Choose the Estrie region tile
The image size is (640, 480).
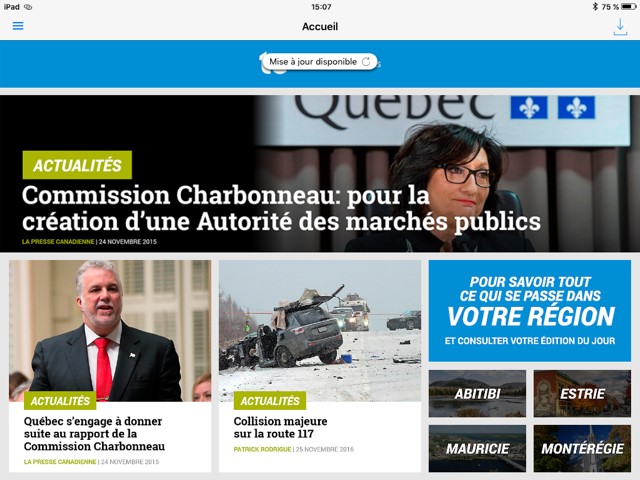pyautogui.click(x=582, y=393)
